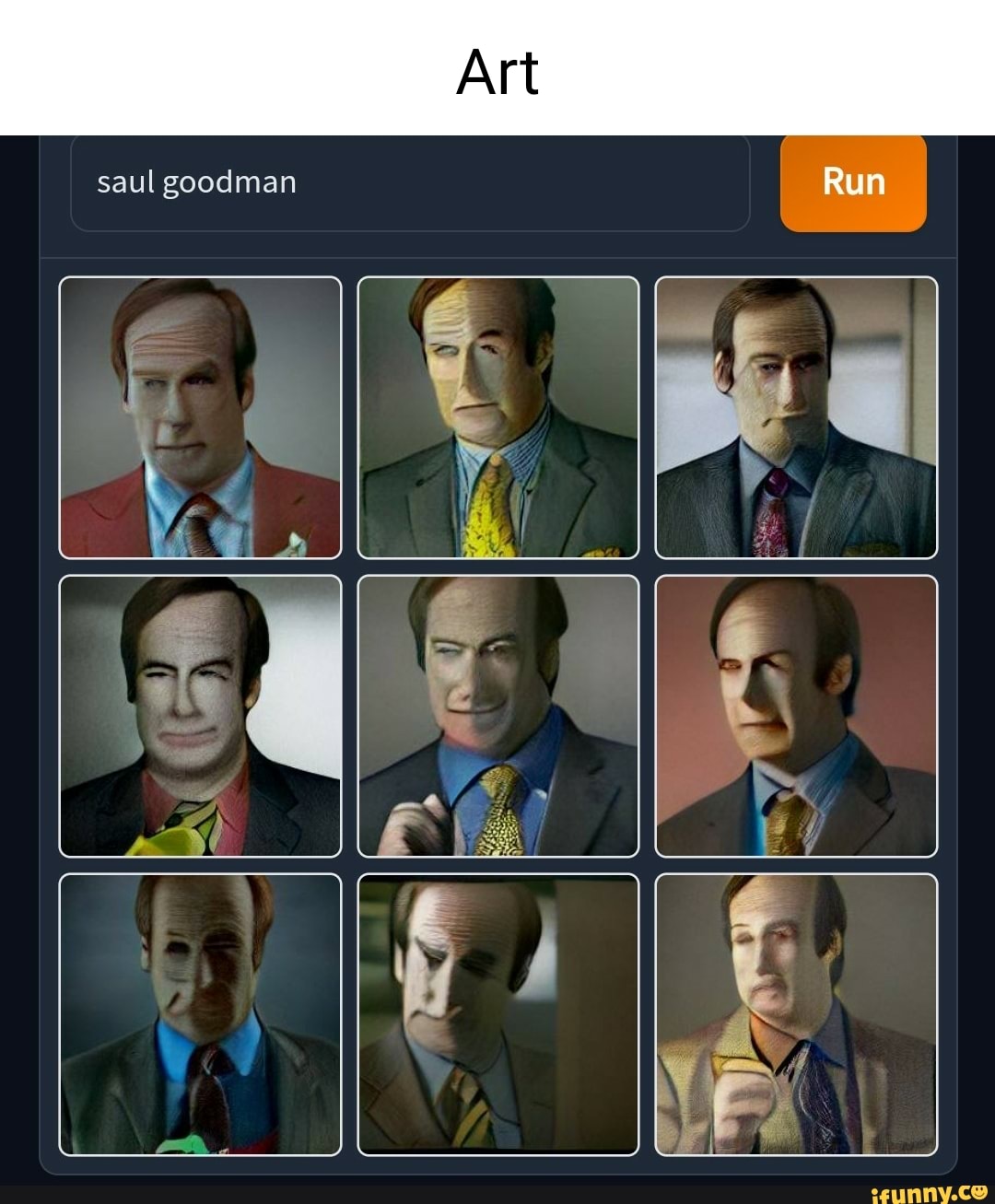Screen dimensions: 995x1204
Task: View the middle-right pink background image
Action: click(x=795, y=714)
